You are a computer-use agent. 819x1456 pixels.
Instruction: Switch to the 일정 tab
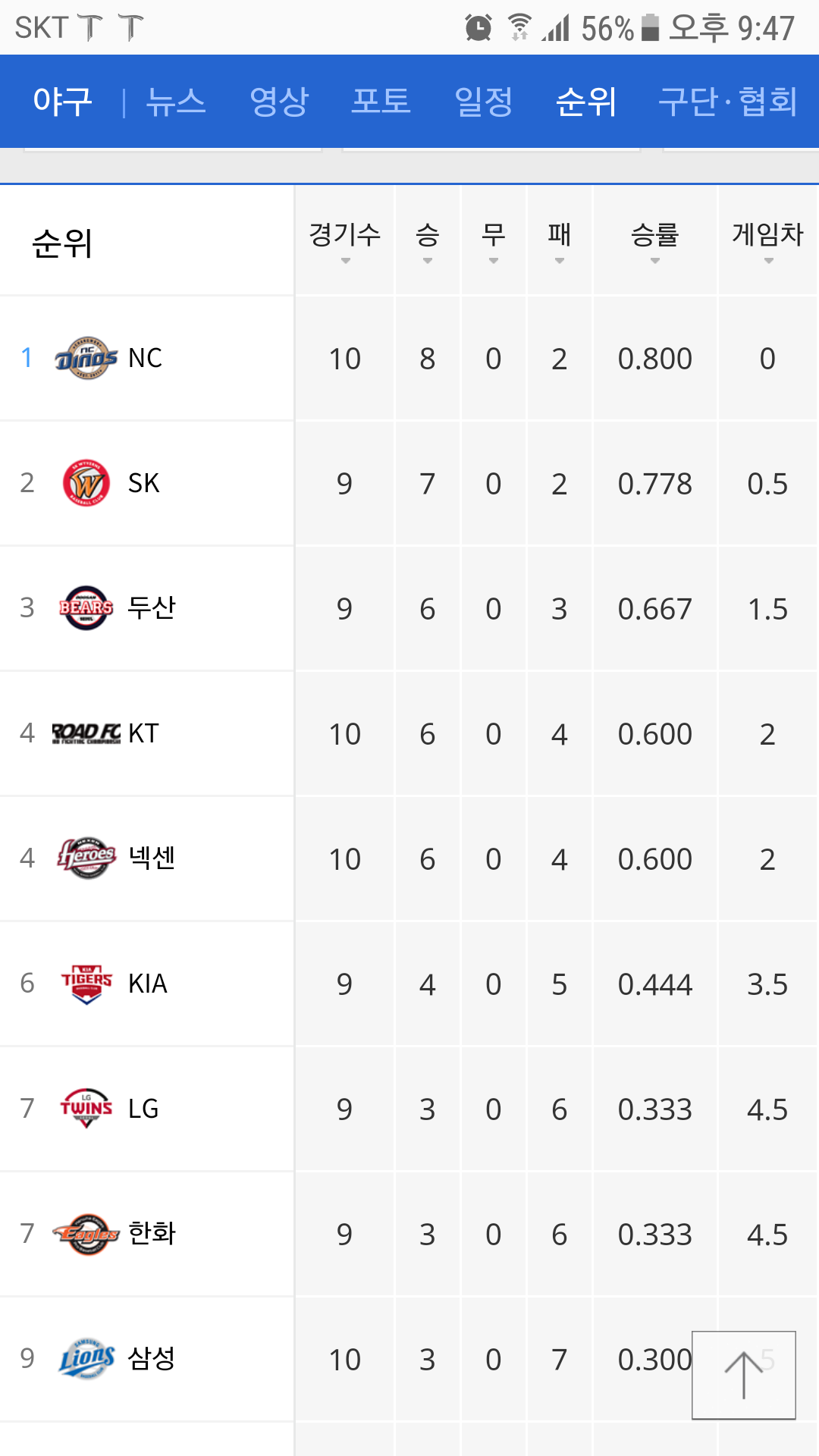483,101
